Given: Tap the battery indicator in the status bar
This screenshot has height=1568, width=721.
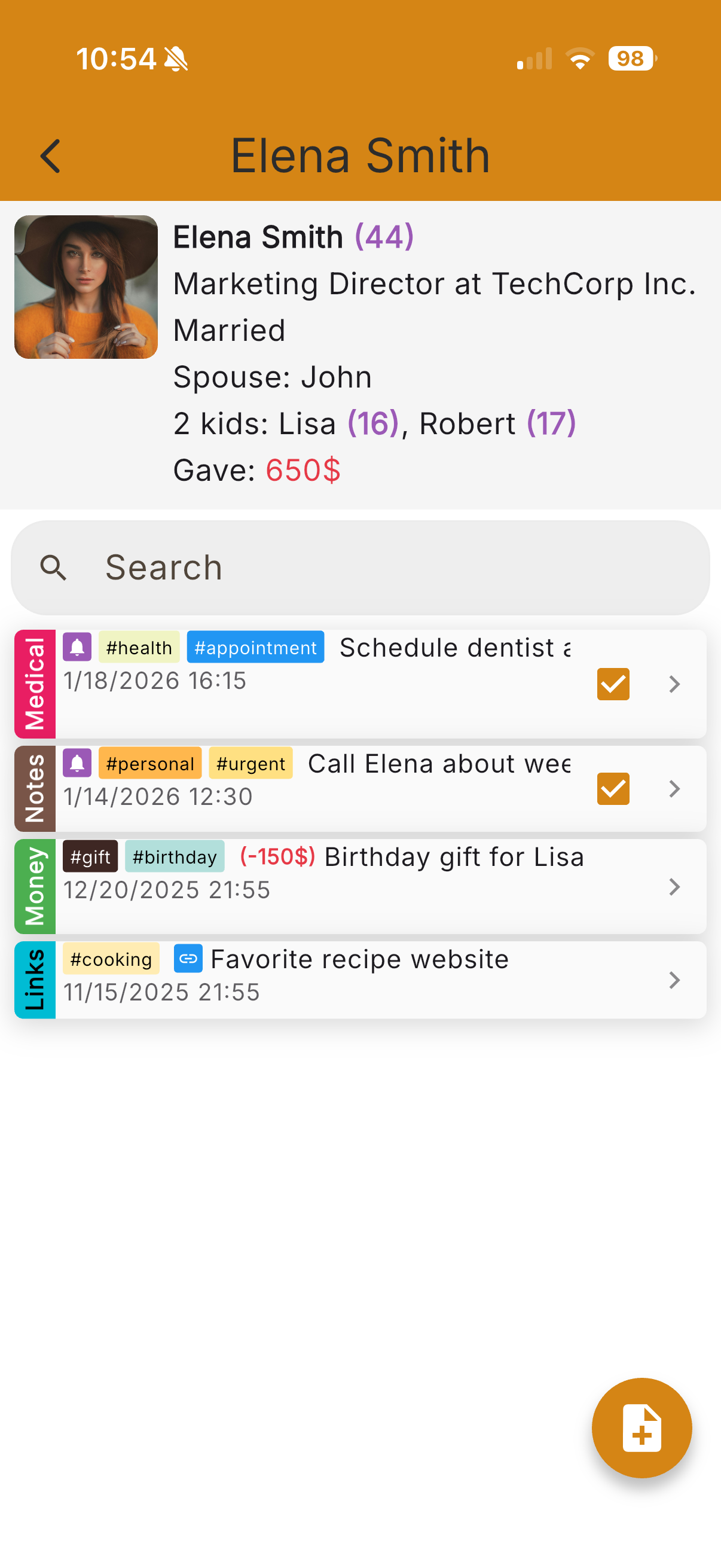Looking at the screenshot, I should click(x=630, y=59).
